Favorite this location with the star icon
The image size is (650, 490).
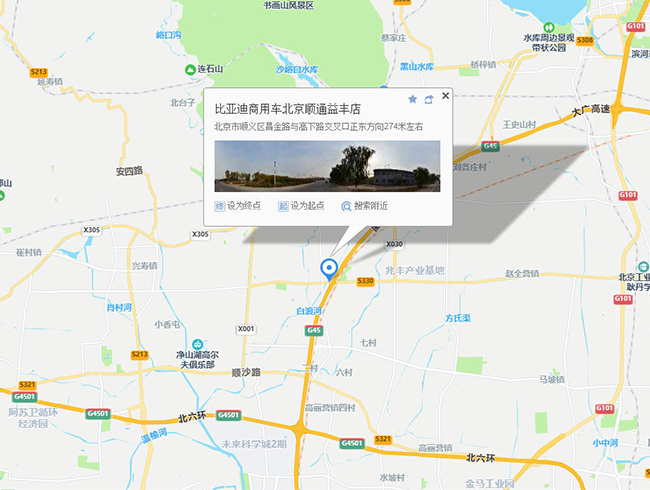coord(412,100)
